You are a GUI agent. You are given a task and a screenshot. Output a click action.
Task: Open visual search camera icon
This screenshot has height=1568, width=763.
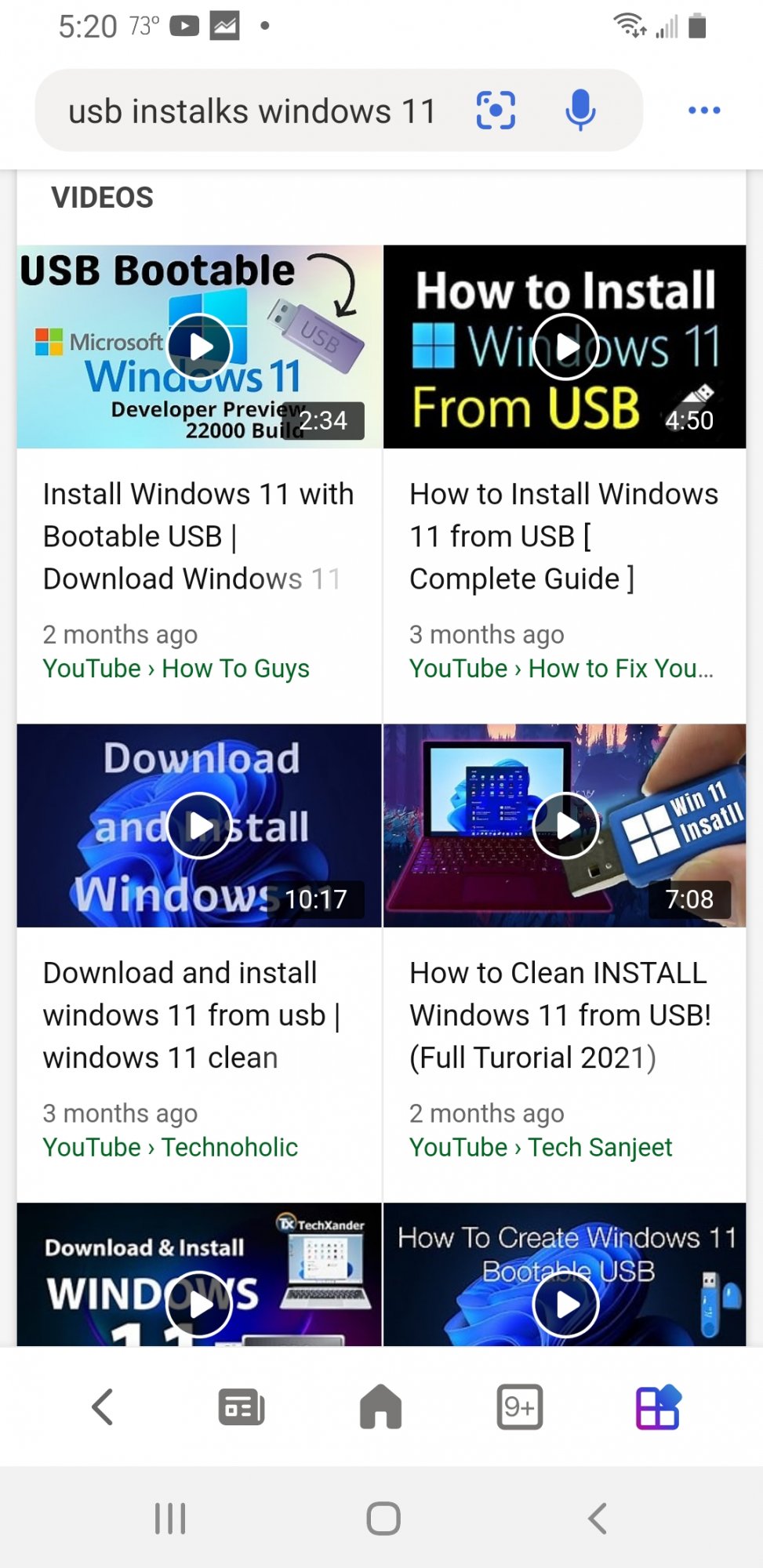(x=496, y=110)
